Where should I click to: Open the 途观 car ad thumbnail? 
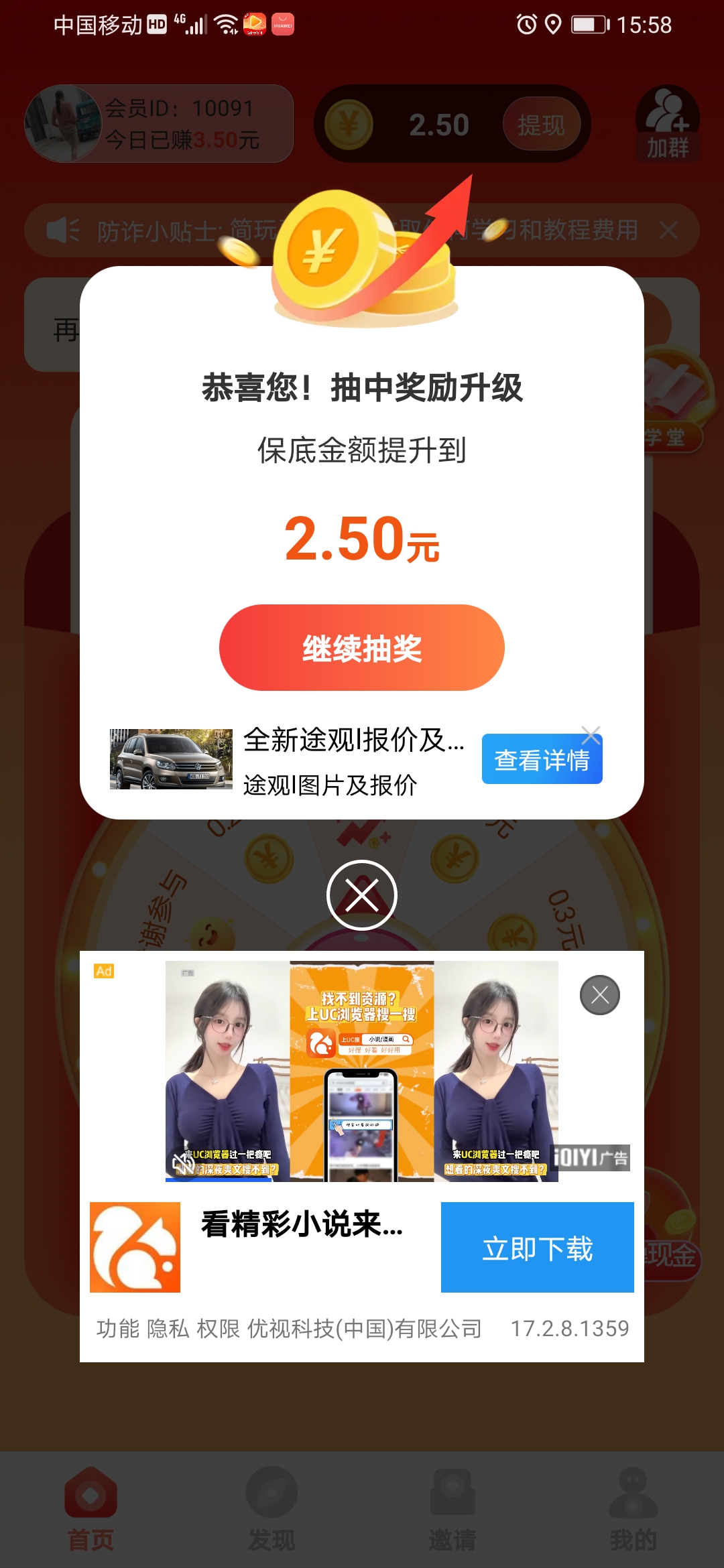(171, 759)
